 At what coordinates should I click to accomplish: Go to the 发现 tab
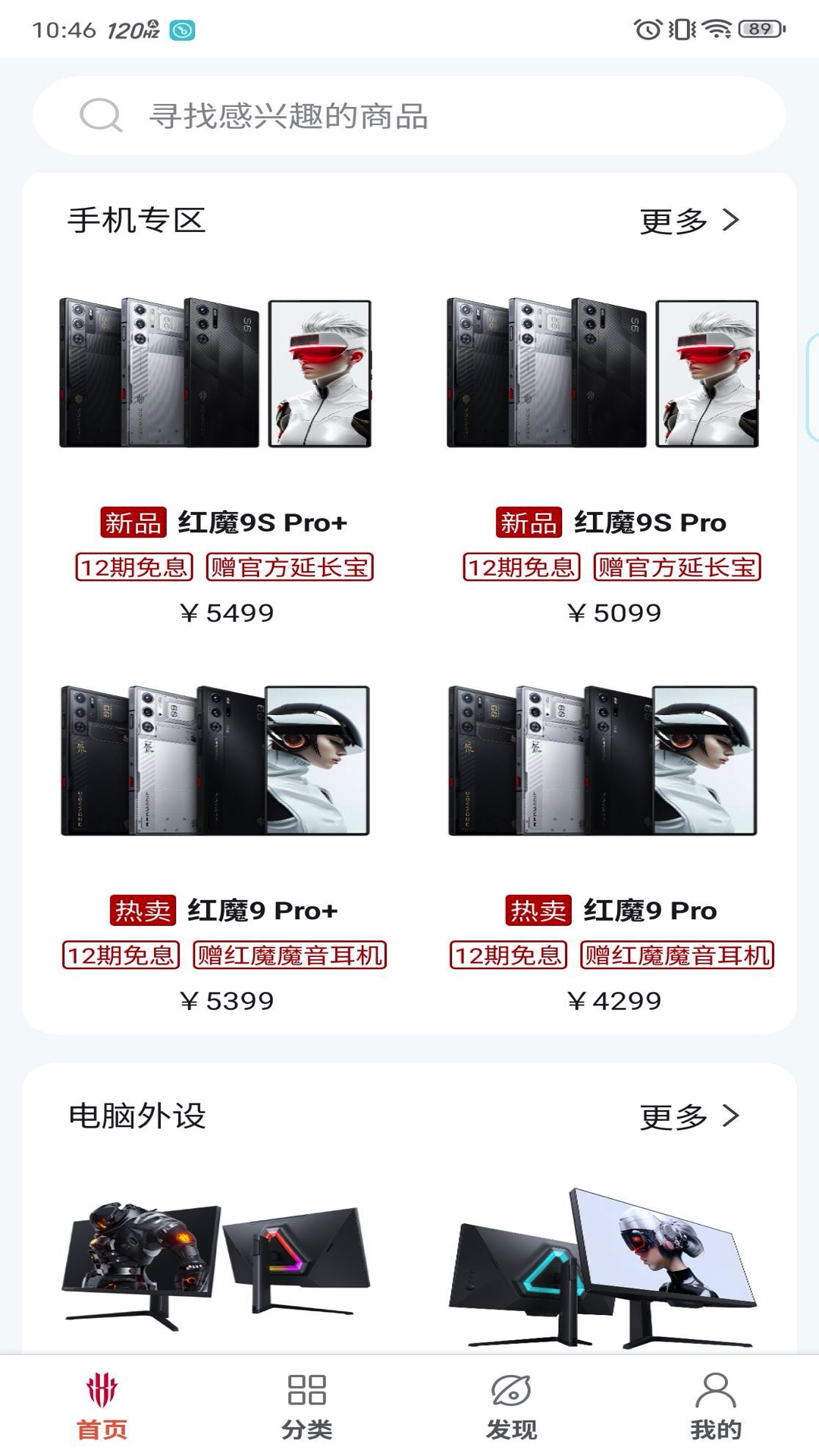(x=511, y=1407)
